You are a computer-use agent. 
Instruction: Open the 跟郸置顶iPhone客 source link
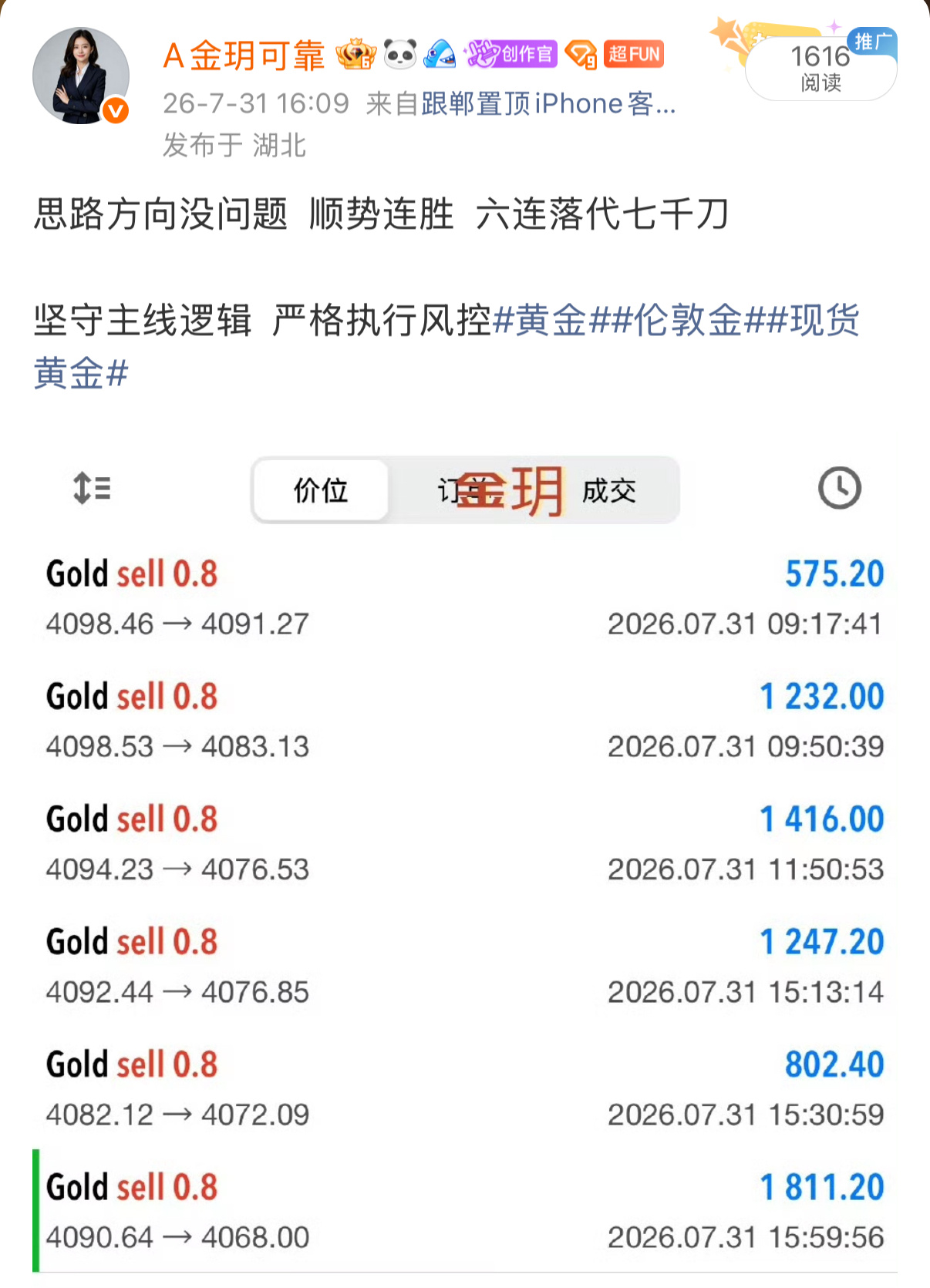[x=548, y=103]
